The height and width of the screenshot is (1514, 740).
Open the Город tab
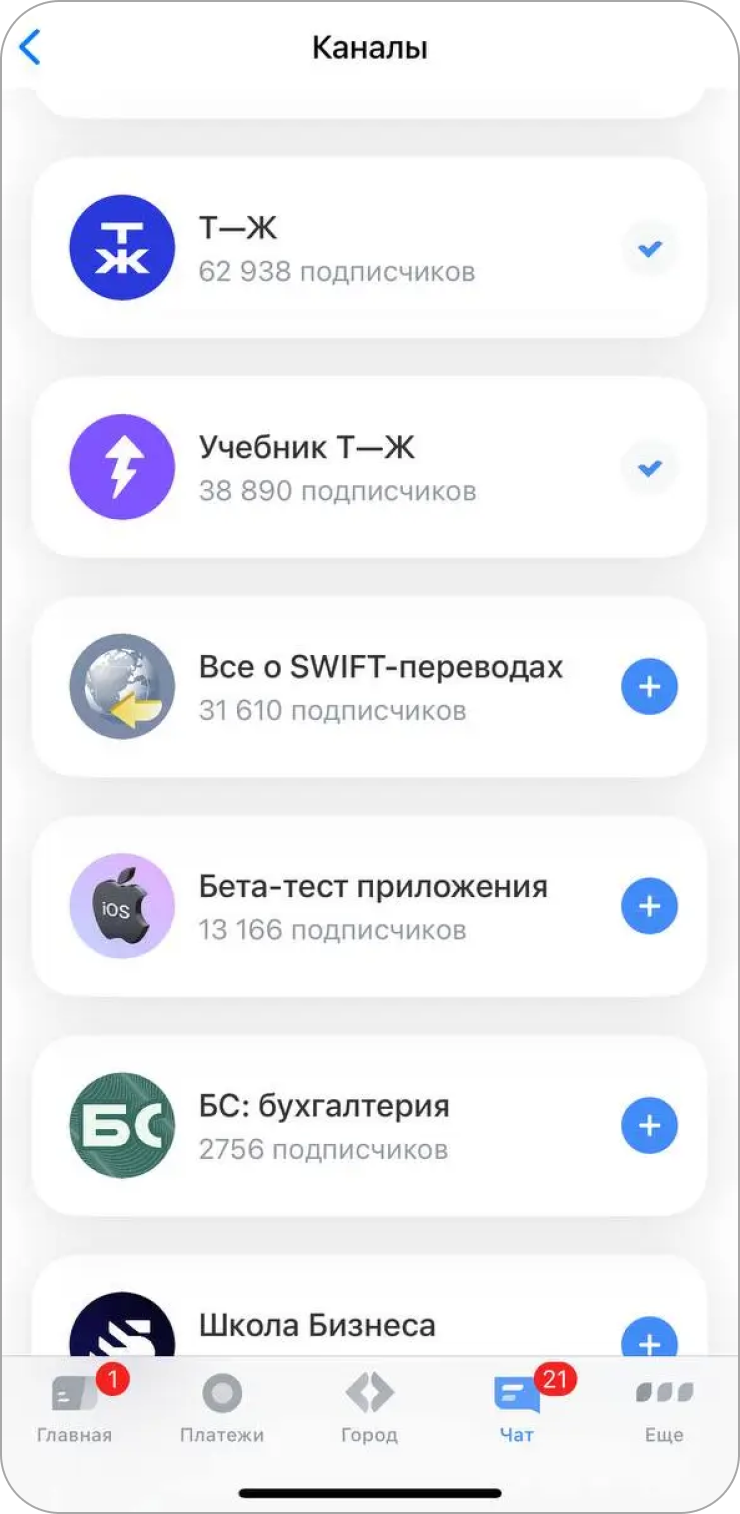pos(369,1408)
